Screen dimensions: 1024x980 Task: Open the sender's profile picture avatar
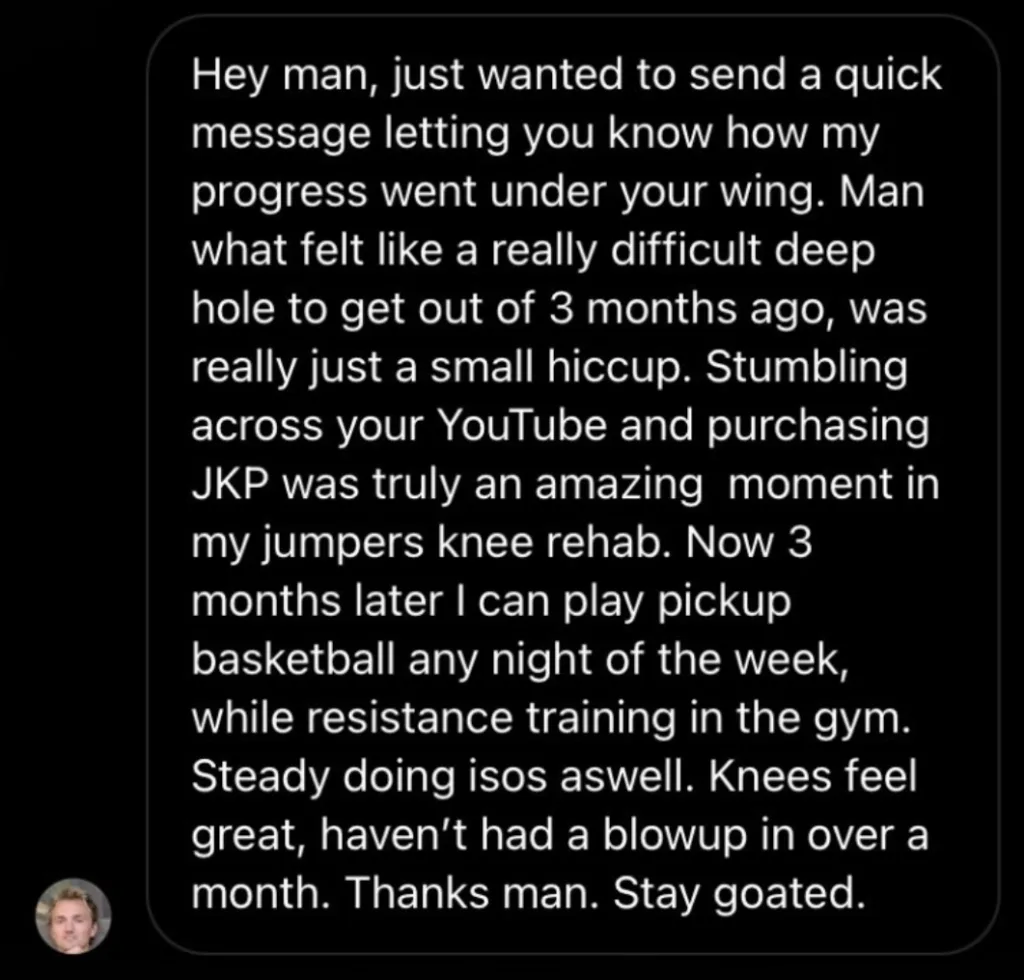coord(73,915)
